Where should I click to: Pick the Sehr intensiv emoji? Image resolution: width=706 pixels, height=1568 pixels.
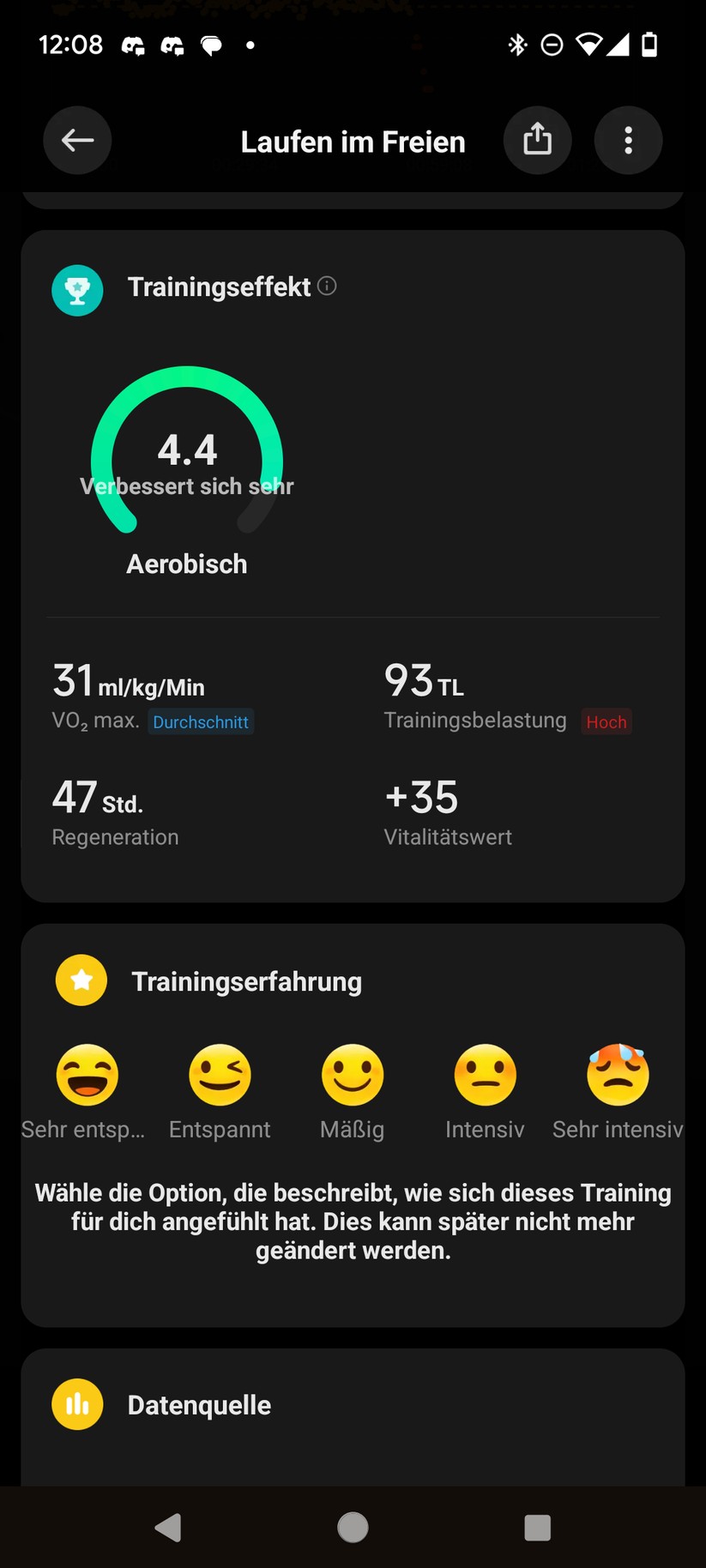618,1076
